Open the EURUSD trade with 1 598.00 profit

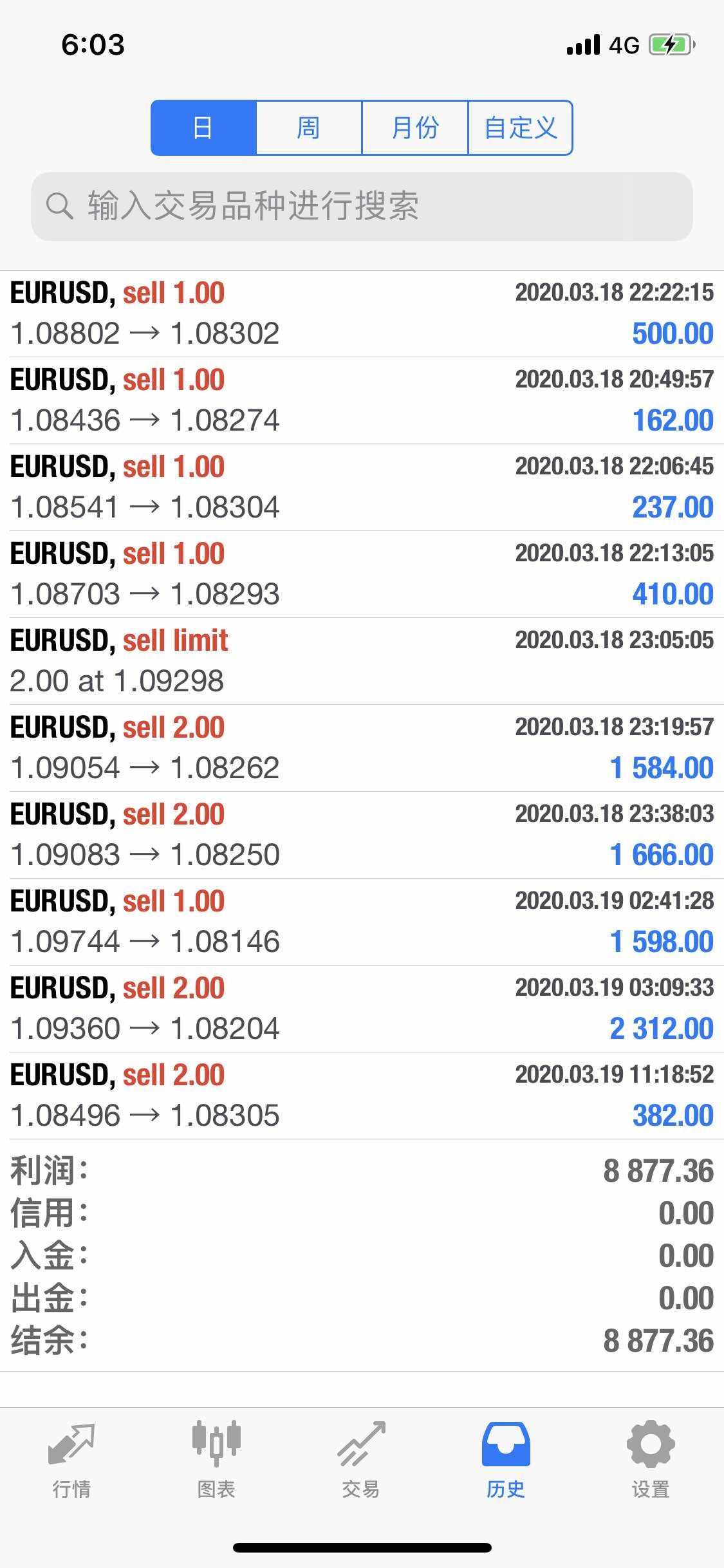pos(362,922)
